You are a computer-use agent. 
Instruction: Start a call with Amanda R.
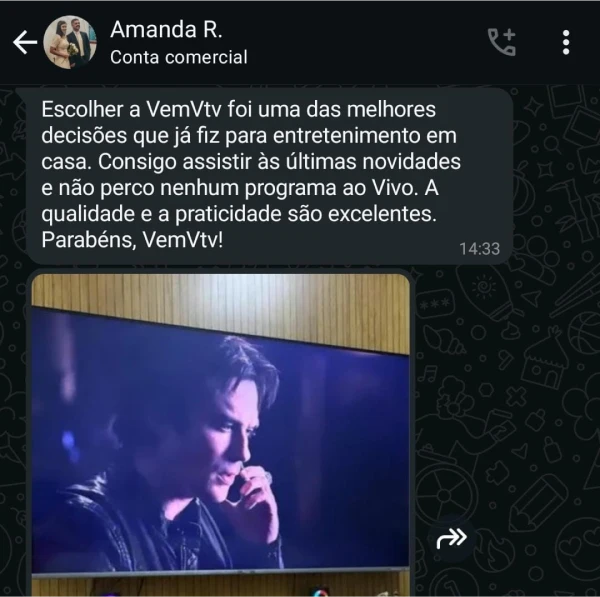click(501, 42)
